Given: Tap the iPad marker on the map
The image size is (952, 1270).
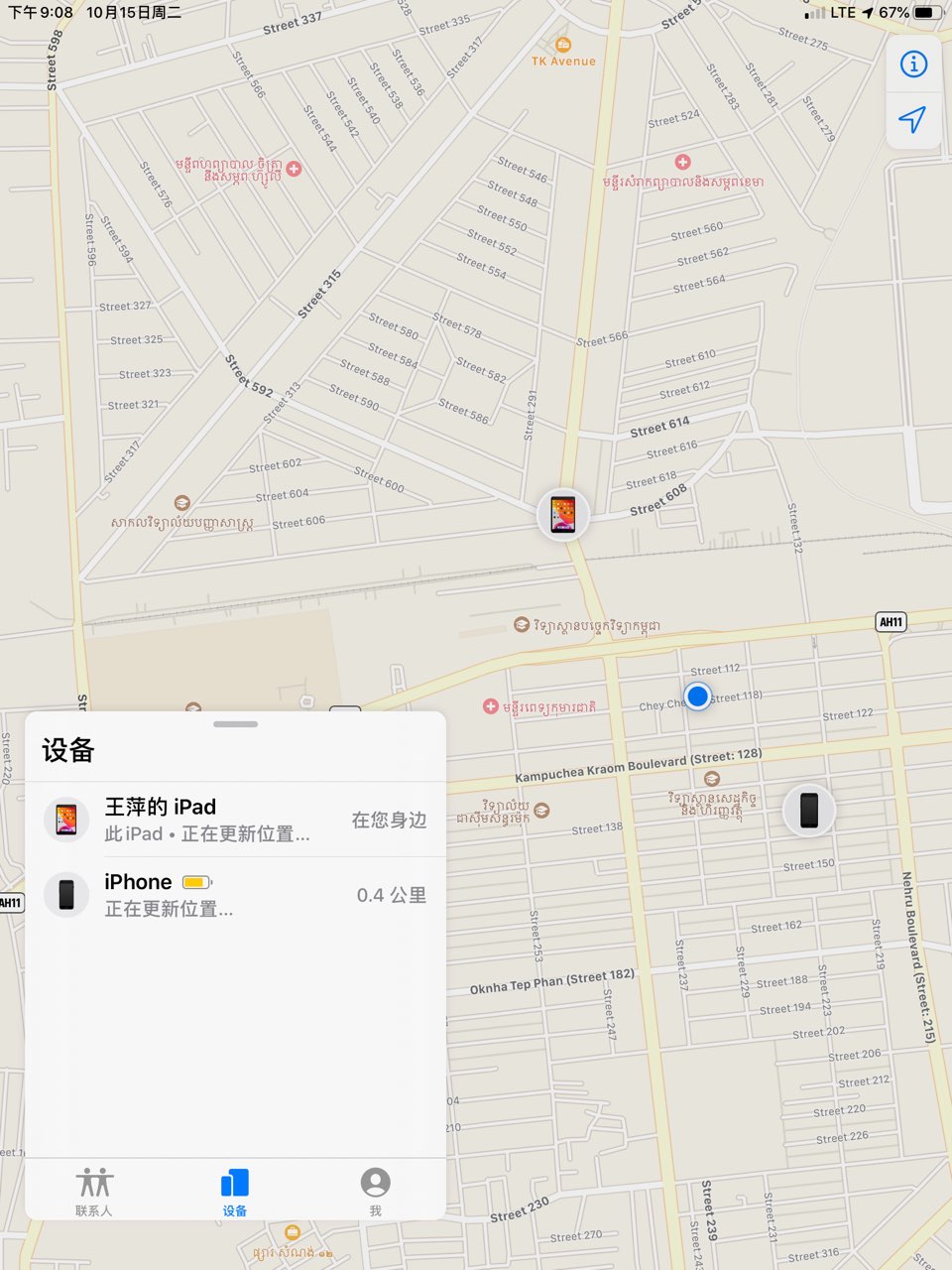Looking at the screenshot, I should (x=563, y=514).
